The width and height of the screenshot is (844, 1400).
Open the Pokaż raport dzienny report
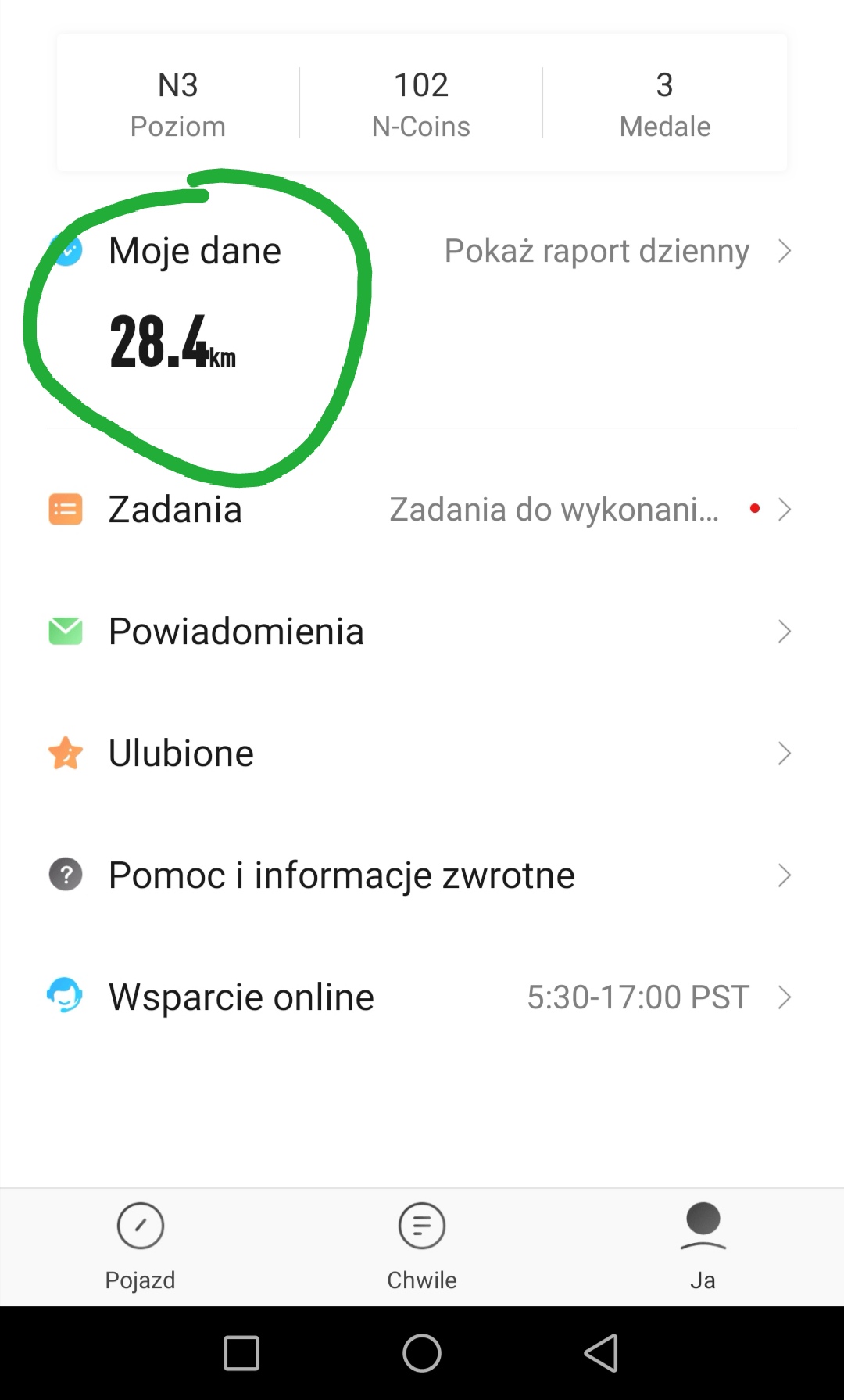click(616, 251)
